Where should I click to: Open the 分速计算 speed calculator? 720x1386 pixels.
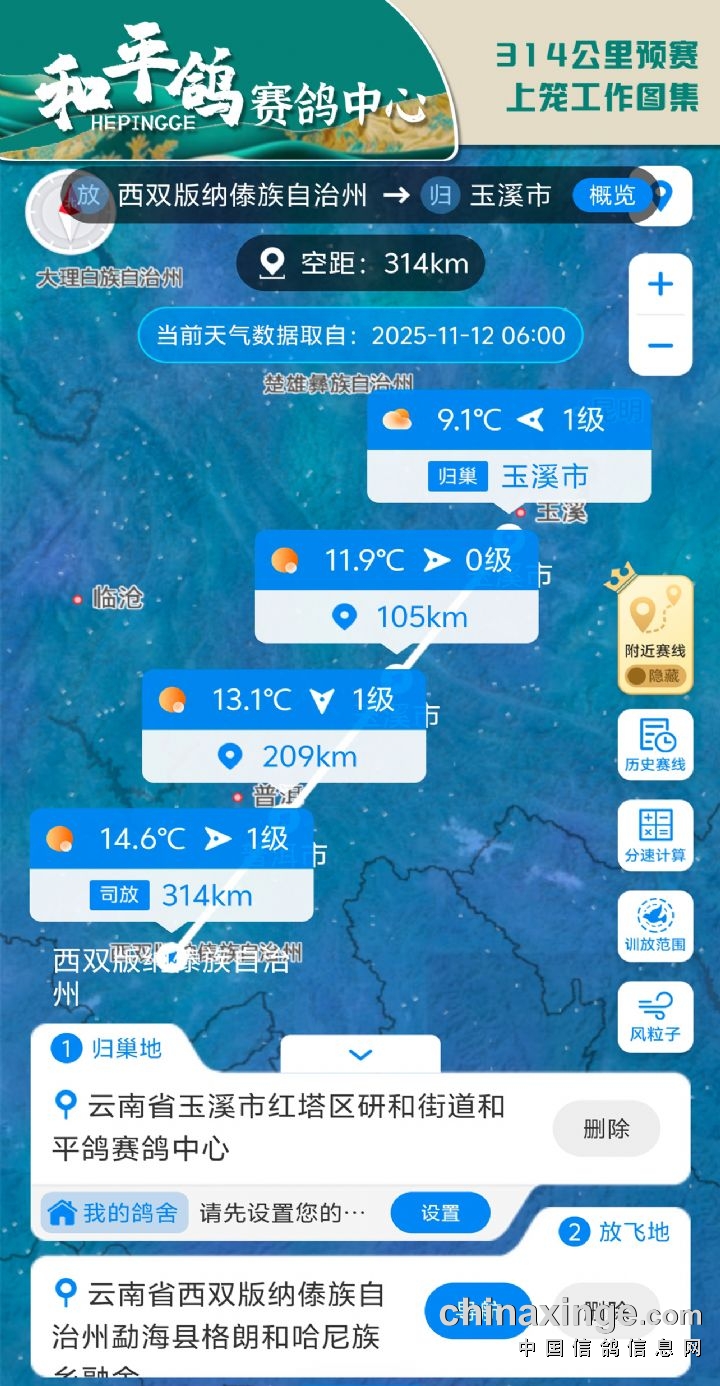point(655,836)
